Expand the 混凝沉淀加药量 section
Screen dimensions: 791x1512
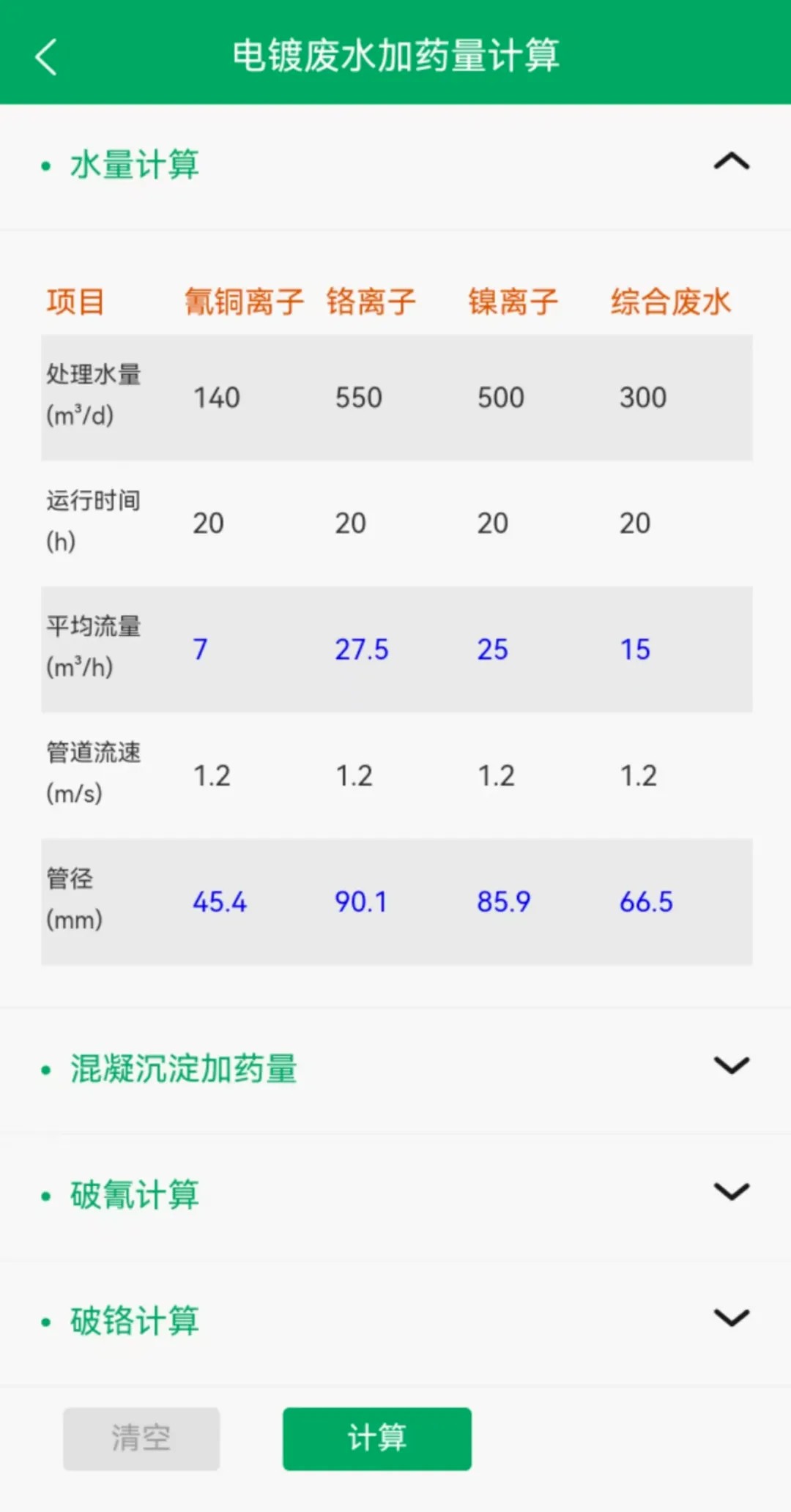pos(731,1066)
